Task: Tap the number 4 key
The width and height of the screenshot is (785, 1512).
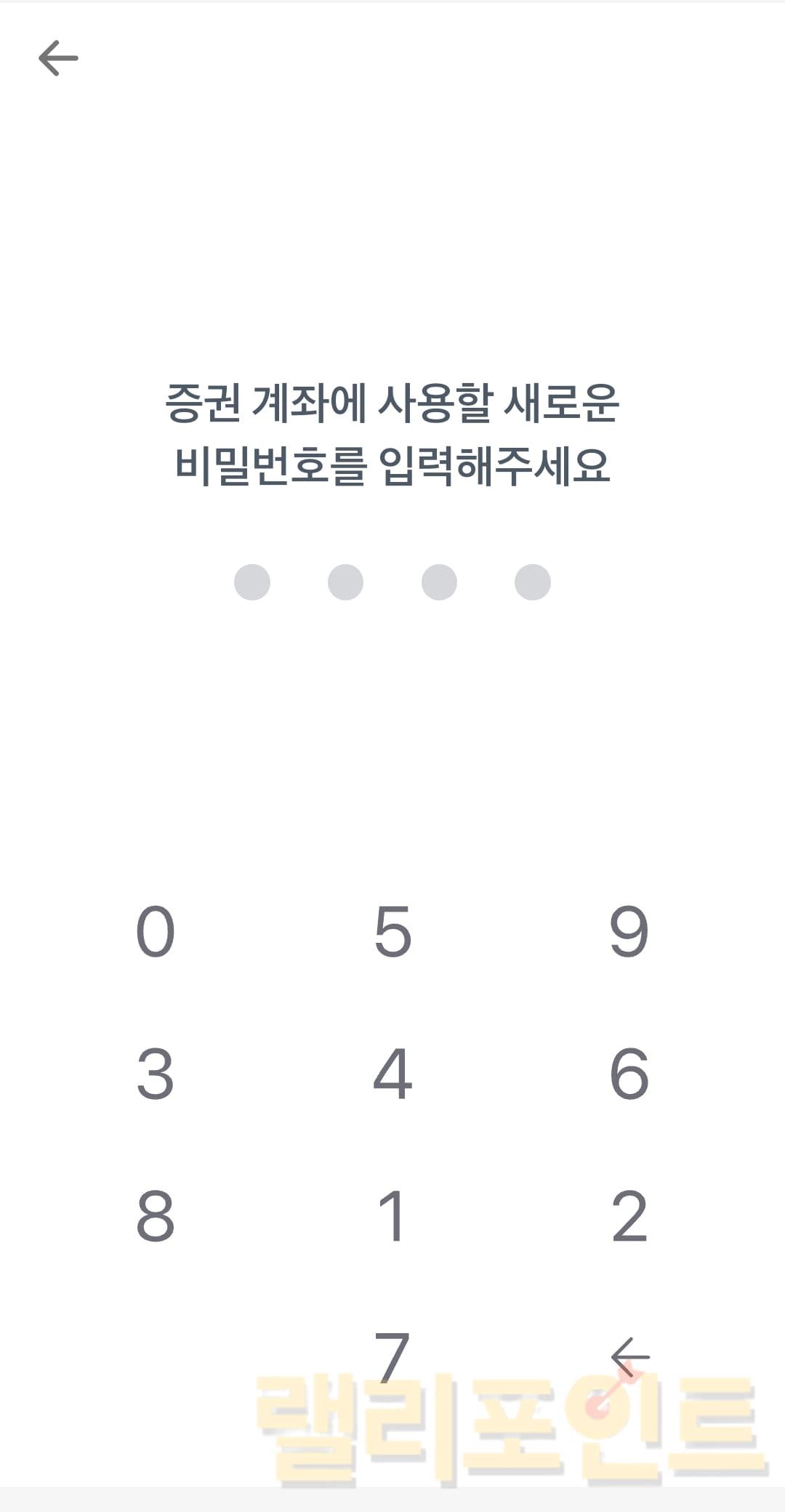Action: coord(392,1074)
